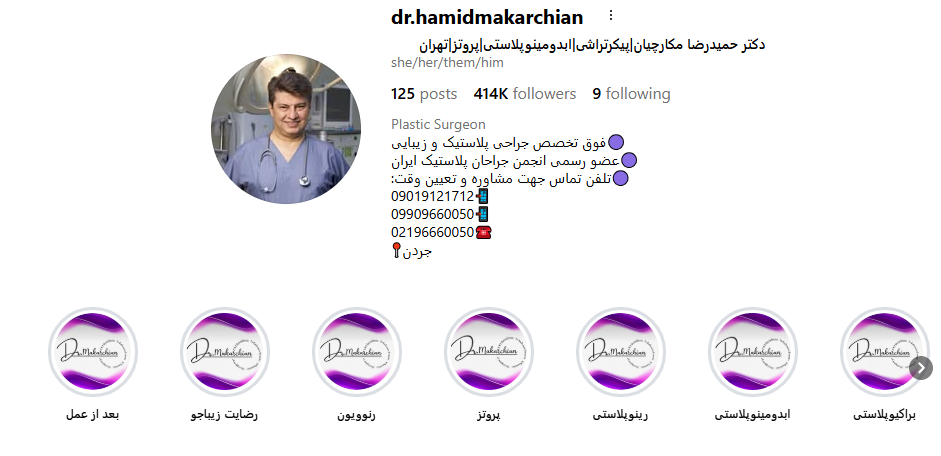
Task: Open the ابدومینوپلاستی story highlight
Action: coord(753,352)
